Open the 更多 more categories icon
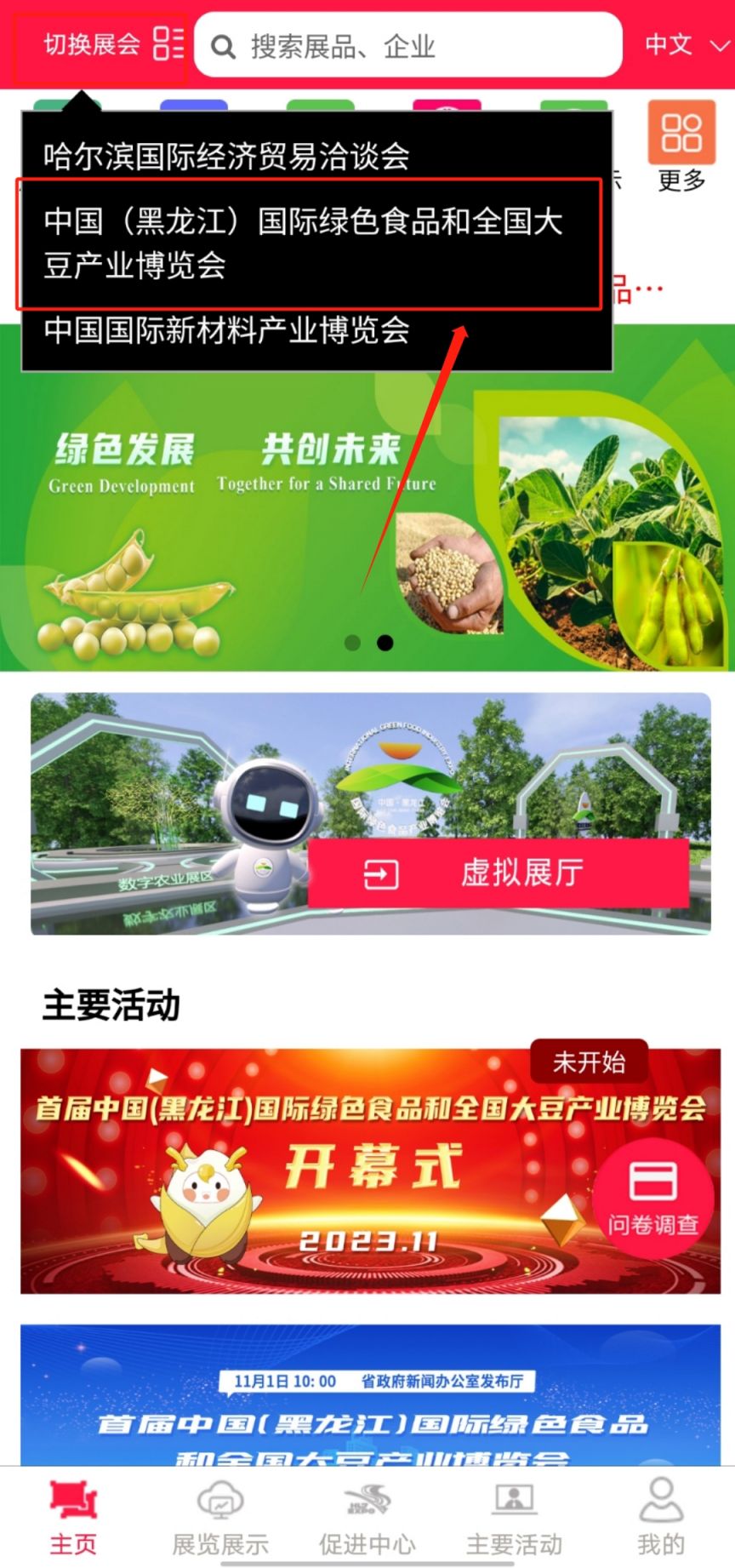Screen dimensions: 735x1568 [681, 147]
